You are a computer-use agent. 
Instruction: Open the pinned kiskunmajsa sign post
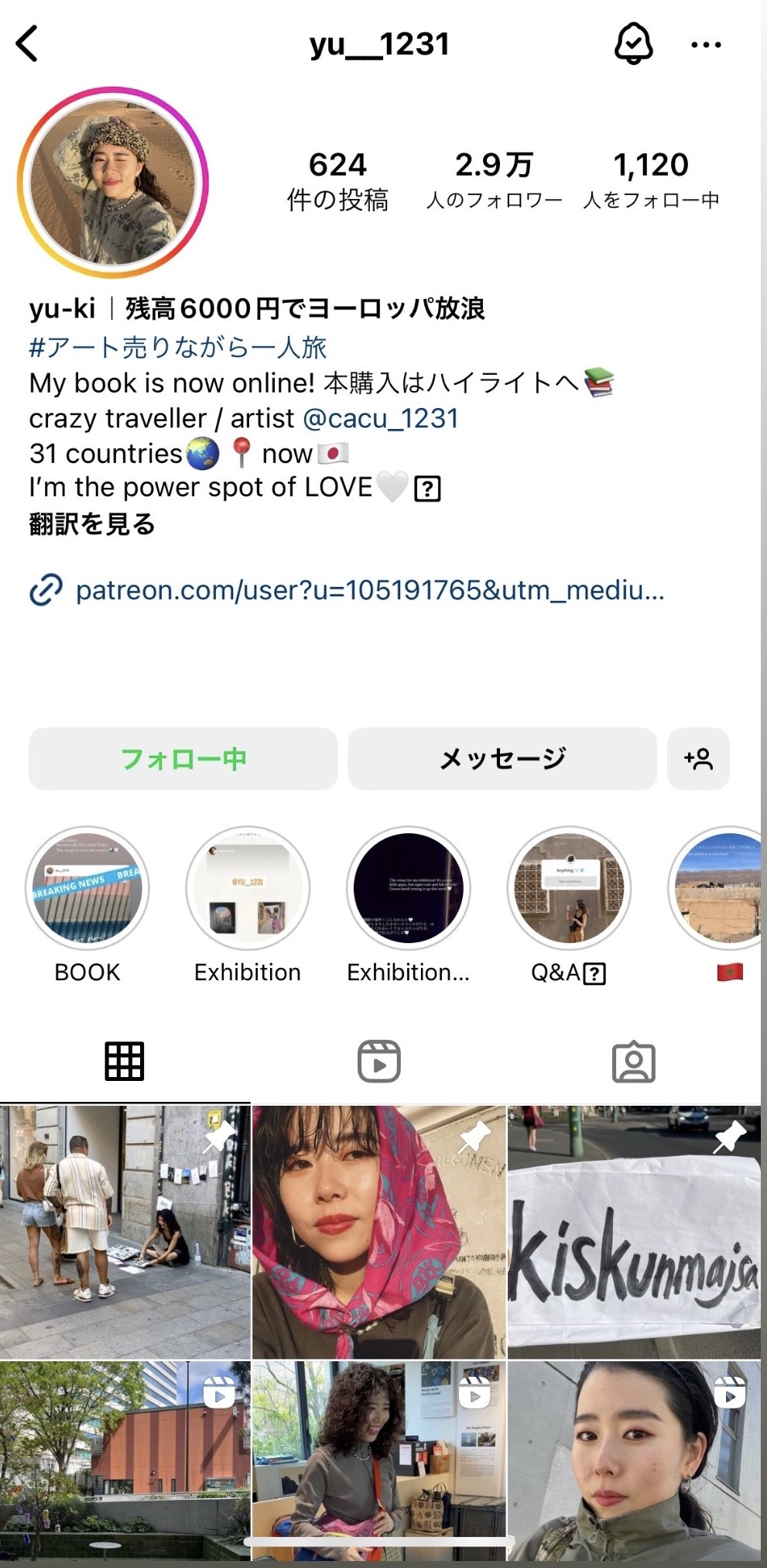point(634,1231)
